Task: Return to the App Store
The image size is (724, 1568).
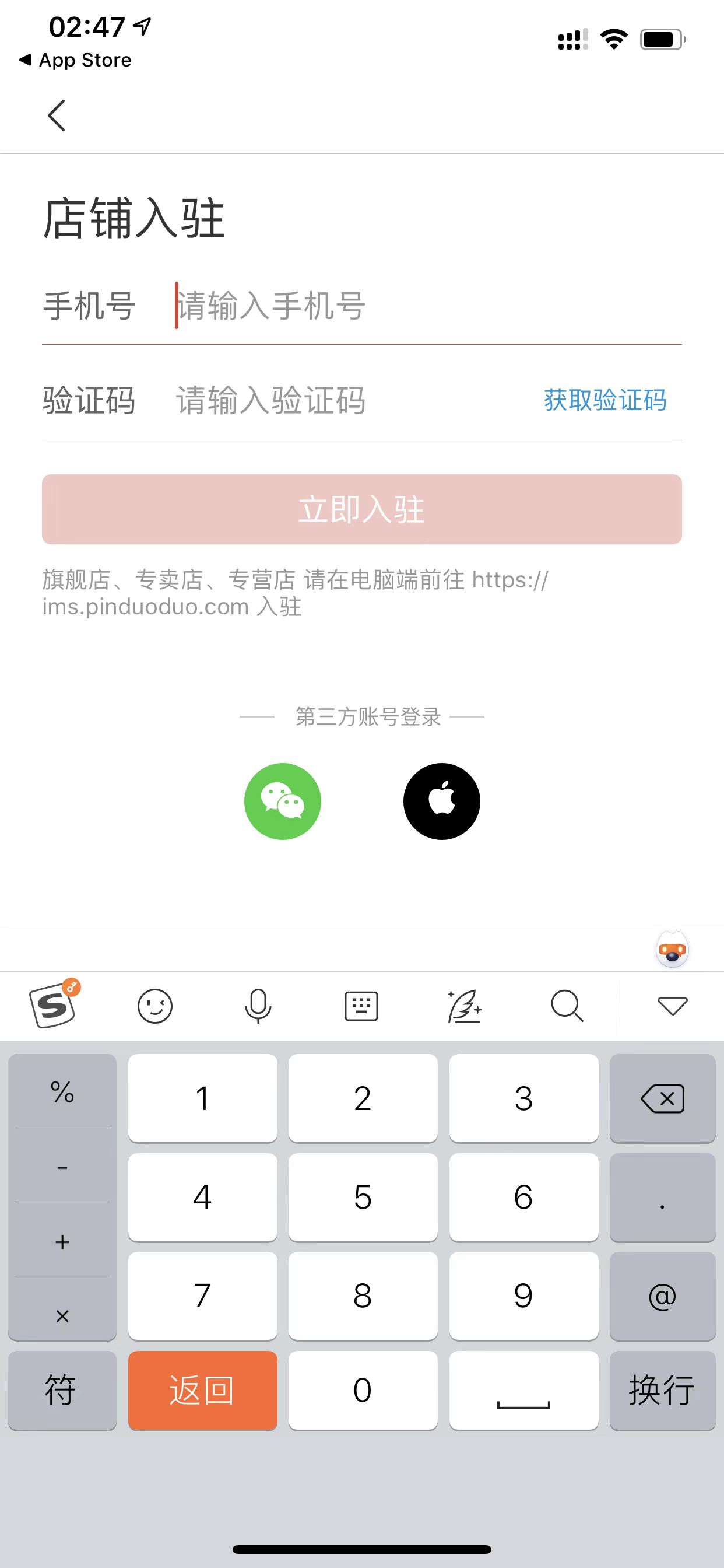Action: tap(74, 60)
